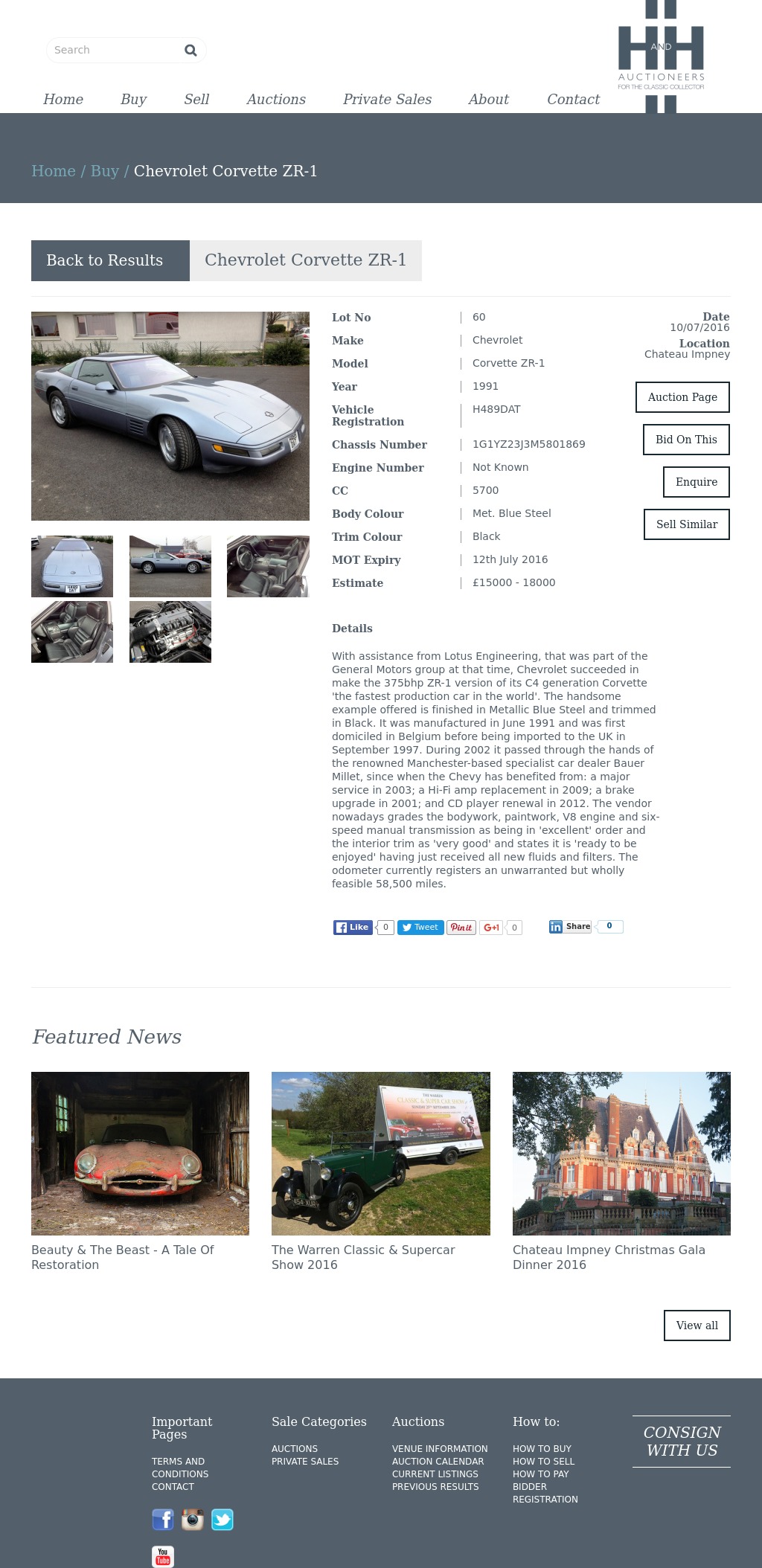Viewport: 762px width, 1568px height.
Task: View all featured news
Action: [x=697, y=1326]
